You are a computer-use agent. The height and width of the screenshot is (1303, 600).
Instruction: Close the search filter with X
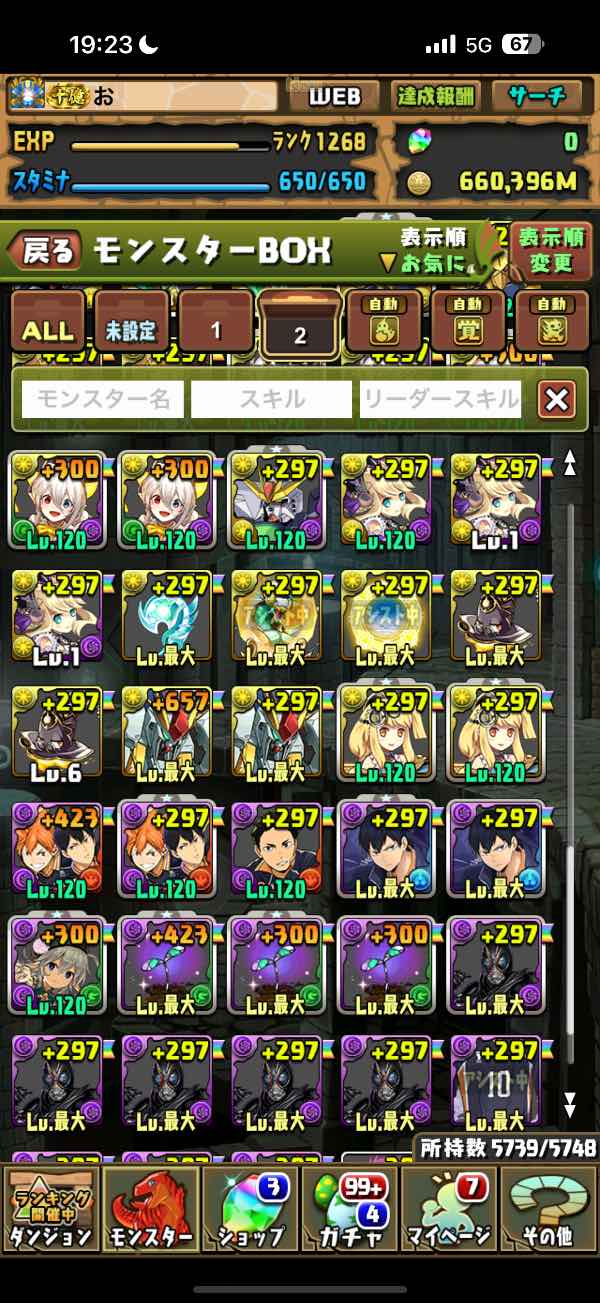point(556,400)
